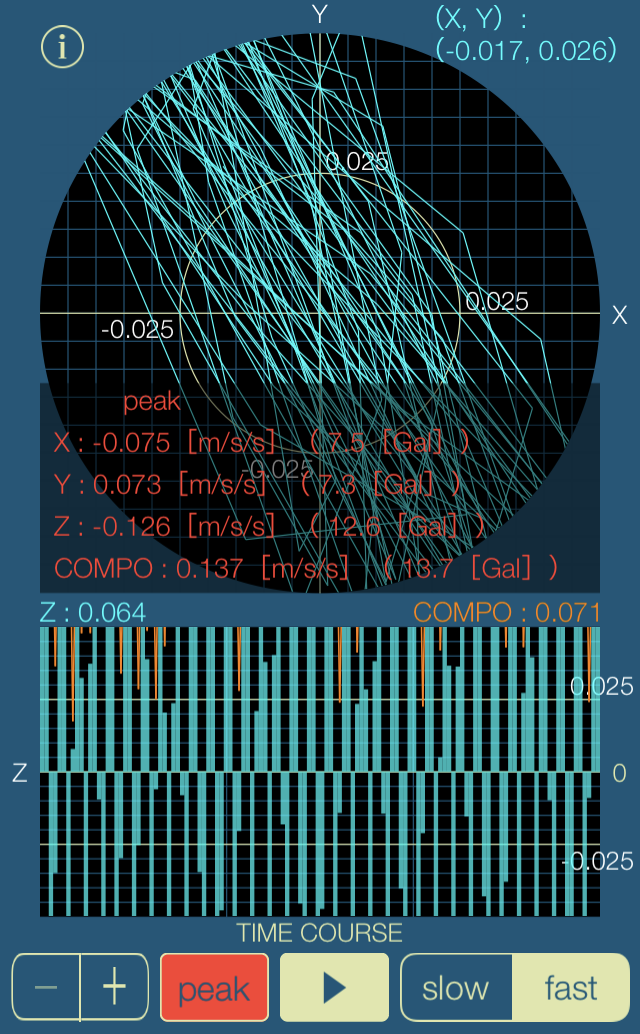Start playback with the play button
This screenshot has width=640, height=1034.
pyautogui.click(x=334, y=987)
